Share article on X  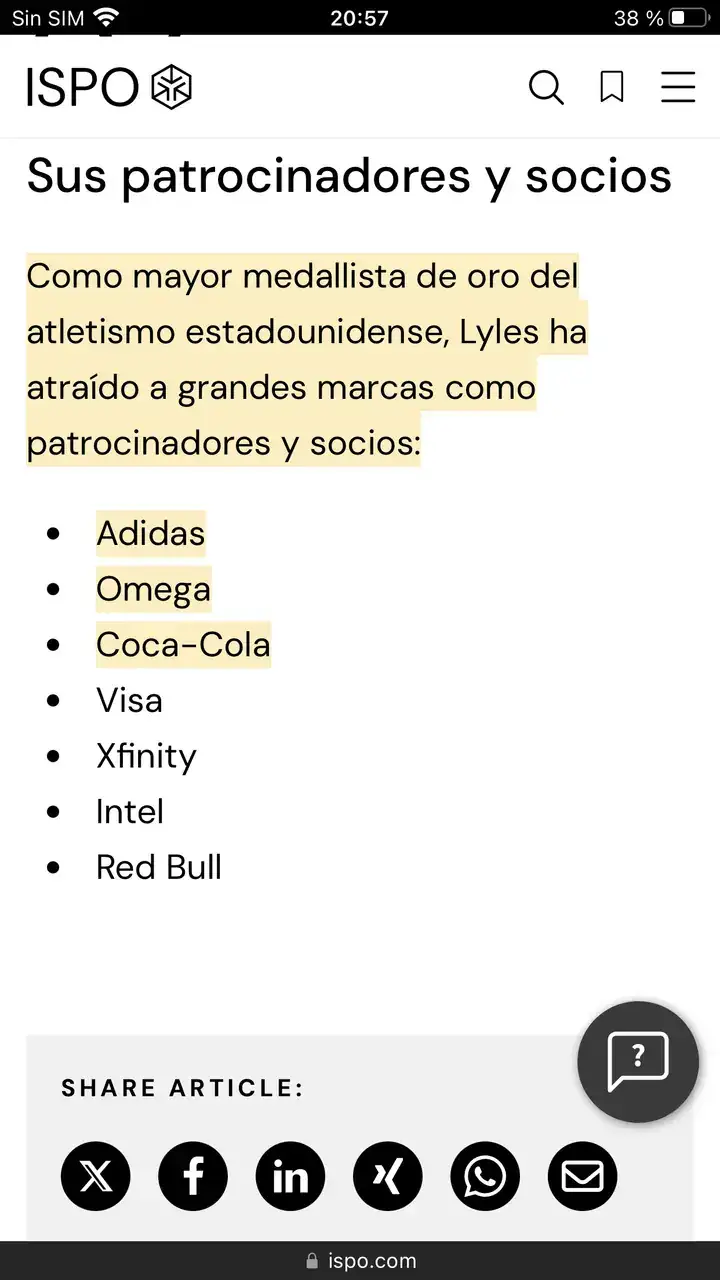pyautogui.click(x=96, y=1176)
